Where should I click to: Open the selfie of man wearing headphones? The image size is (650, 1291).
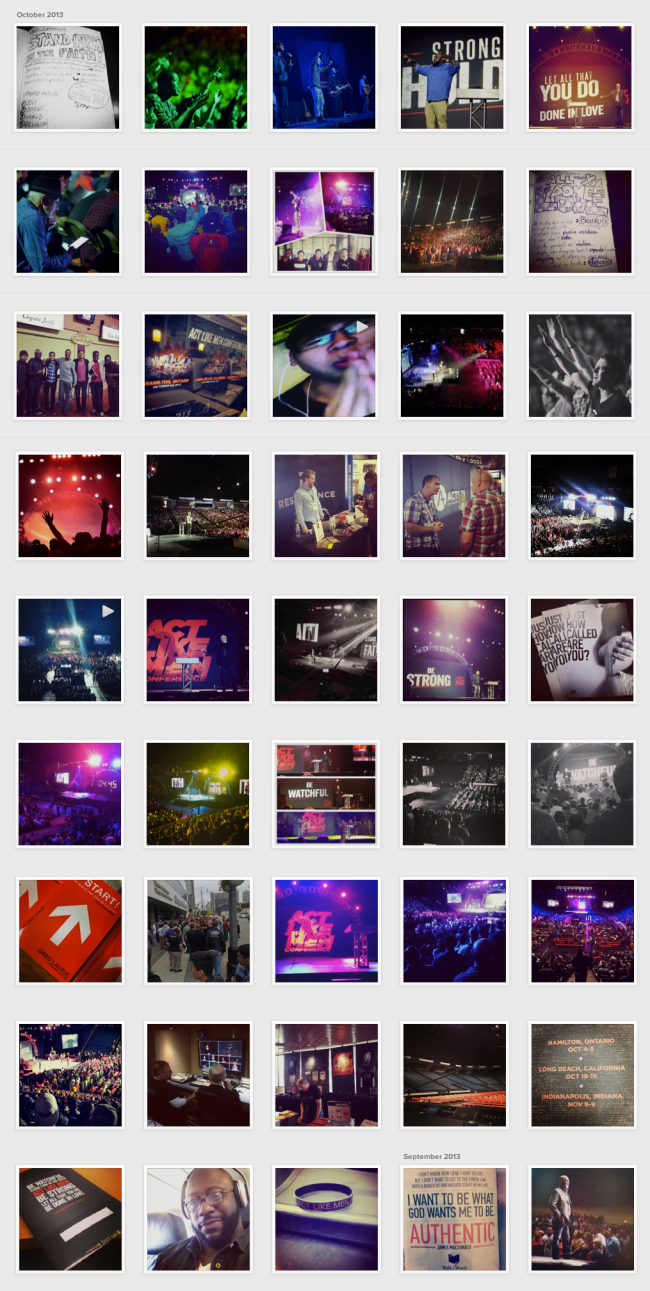click(x=196, y=1218)
